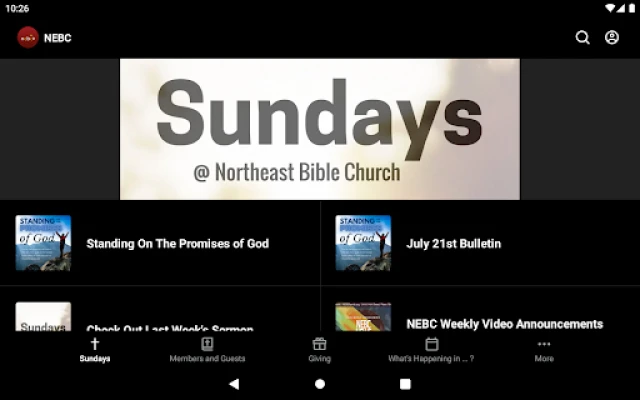Tap the system home button
This screenshot has width=640, height=400.
click(x=320, y=383)
